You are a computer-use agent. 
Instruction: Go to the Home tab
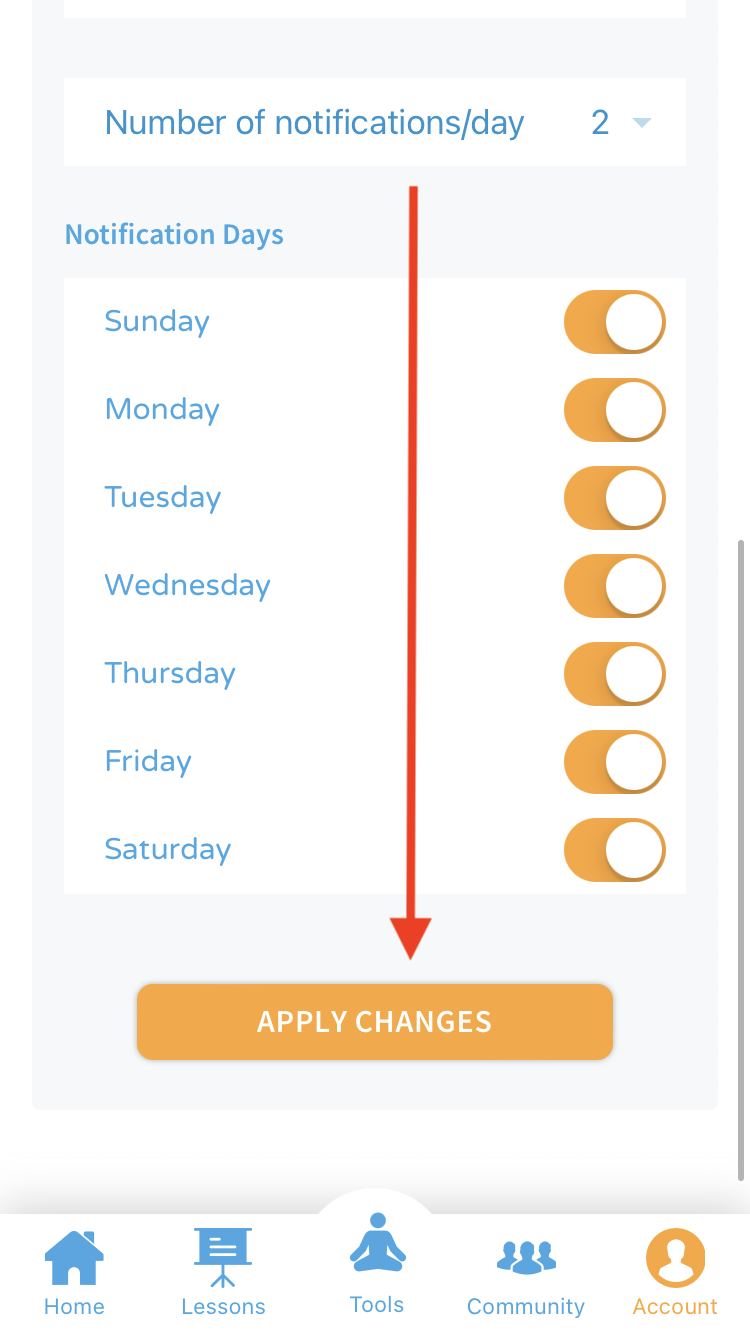[x=74, y=1272]
